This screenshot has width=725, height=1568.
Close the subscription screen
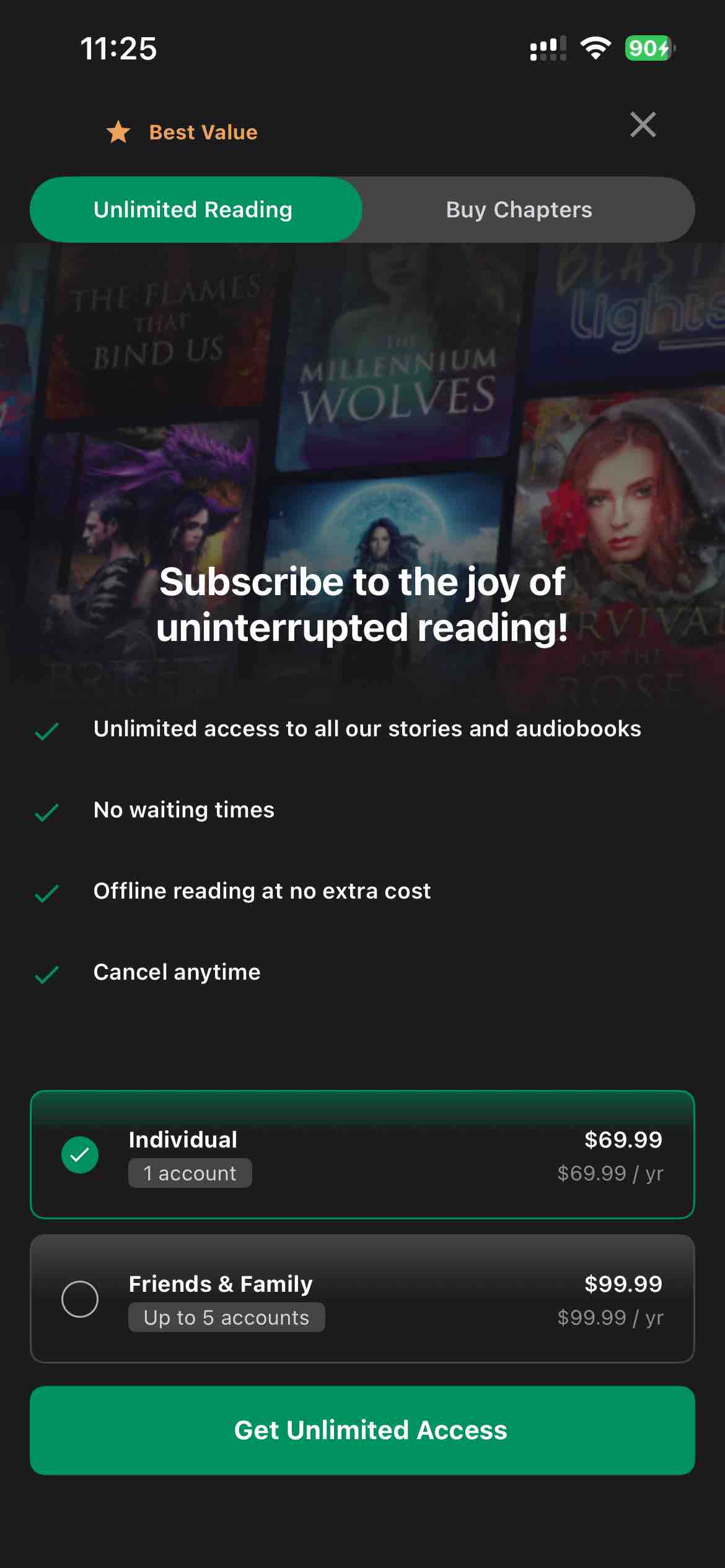click(x=643, y=124)
